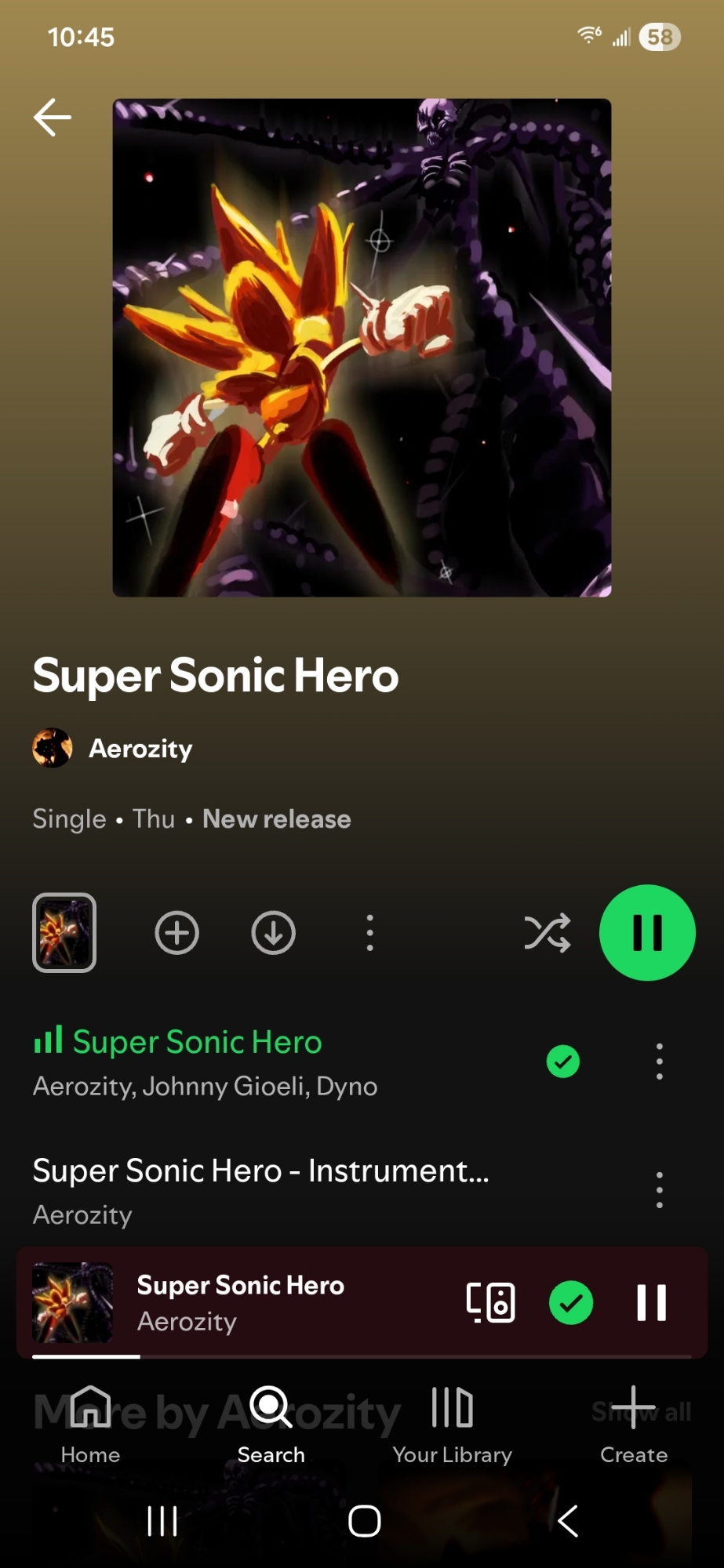724x1568 pixels.
Task: Open options for the Super Sonic Hero track
Action: [x=659, y=1062]
